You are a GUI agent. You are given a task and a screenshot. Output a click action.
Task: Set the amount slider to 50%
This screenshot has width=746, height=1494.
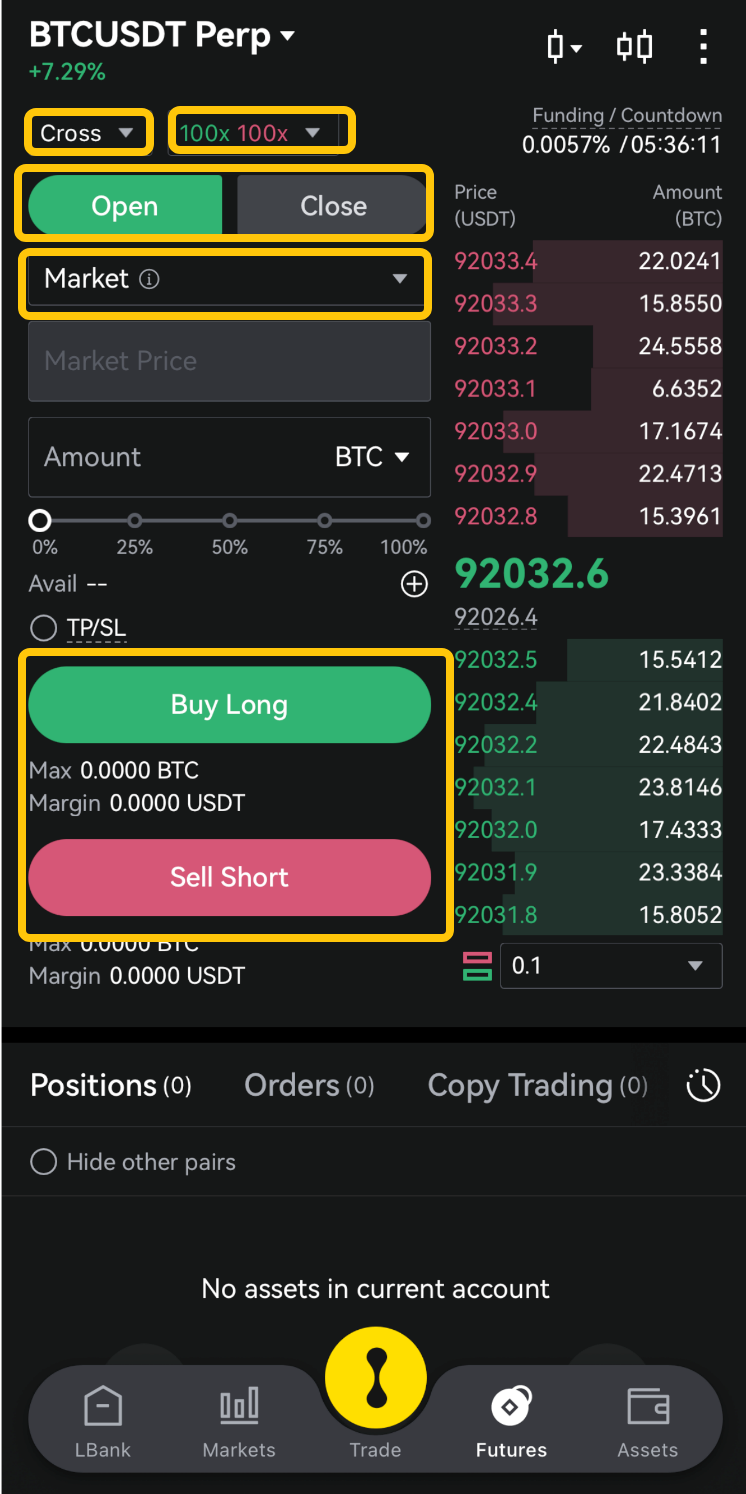pyautogui.click(x=230, y=521)
